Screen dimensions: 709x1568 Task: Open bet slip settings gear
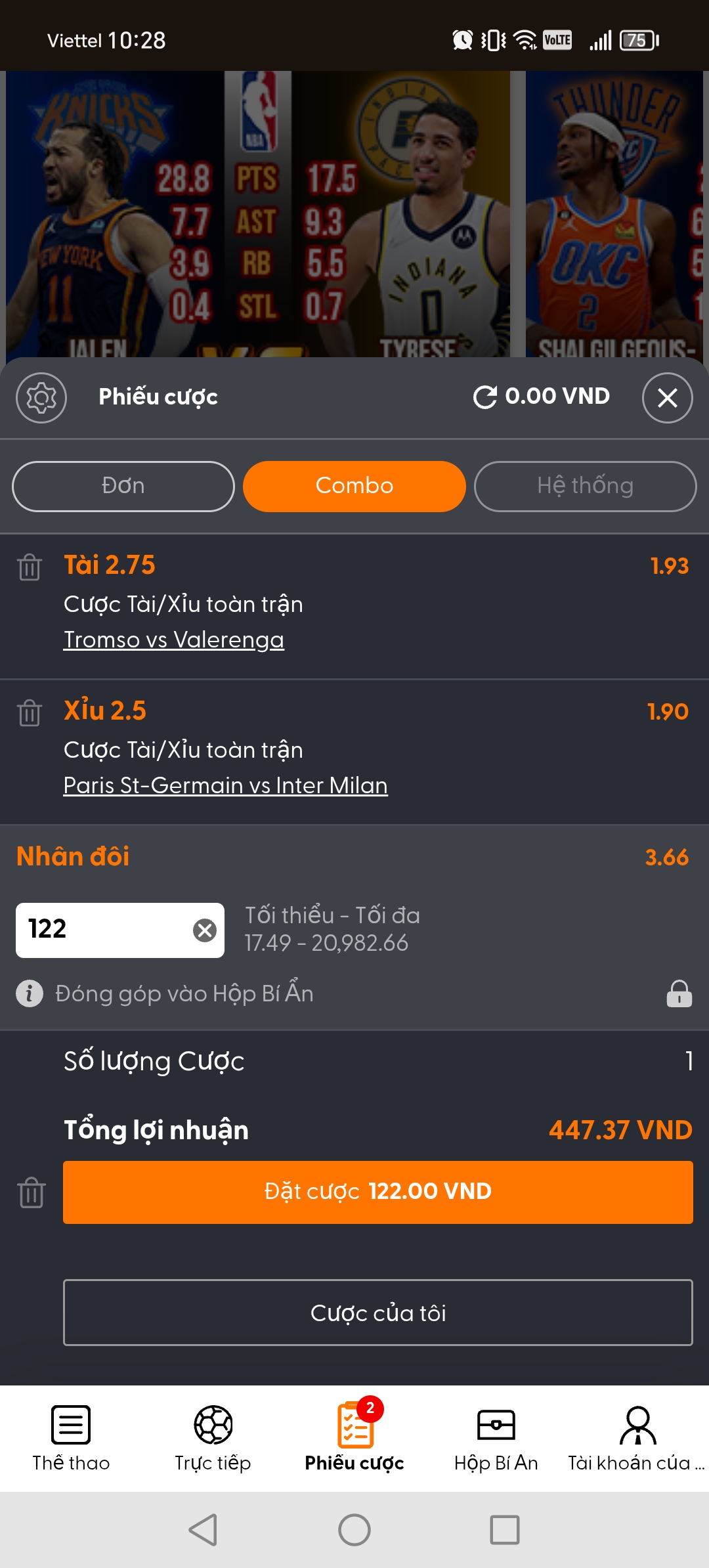[x=41, y=397]
